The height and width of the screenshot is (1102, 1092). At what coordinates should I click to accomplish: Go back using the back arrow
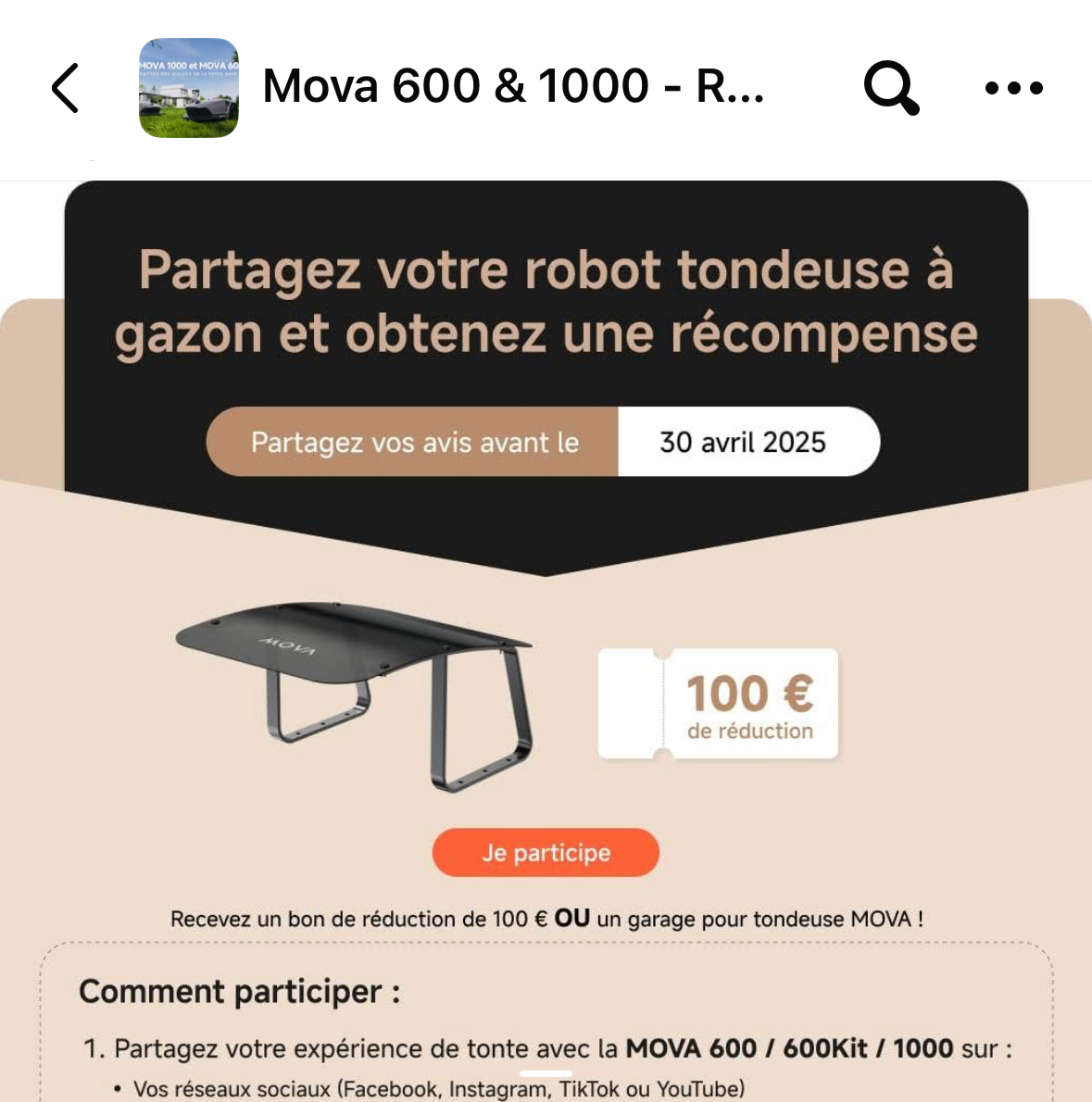tap(65, 88)
